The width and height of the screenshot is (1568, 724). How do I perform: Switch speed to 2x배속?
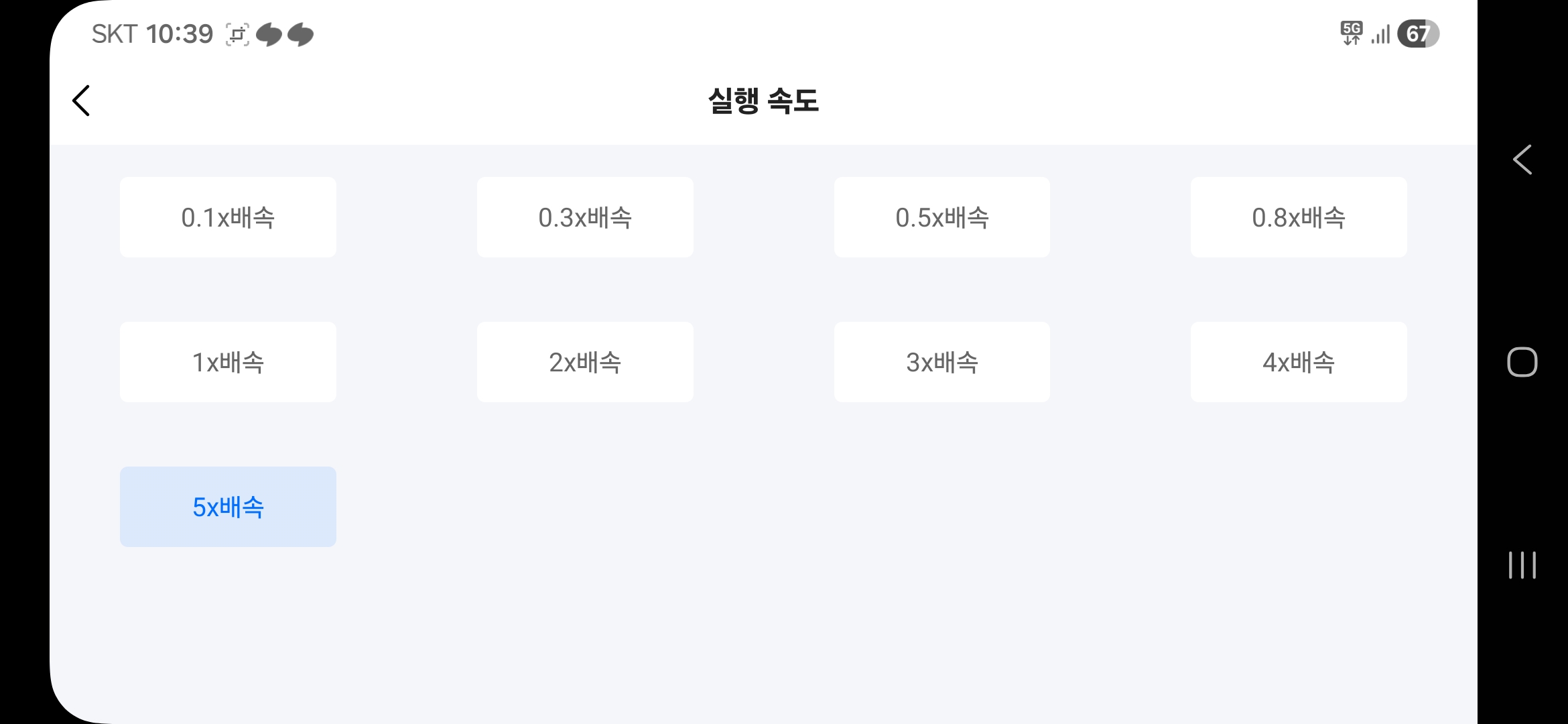click(x=585, y=362)
